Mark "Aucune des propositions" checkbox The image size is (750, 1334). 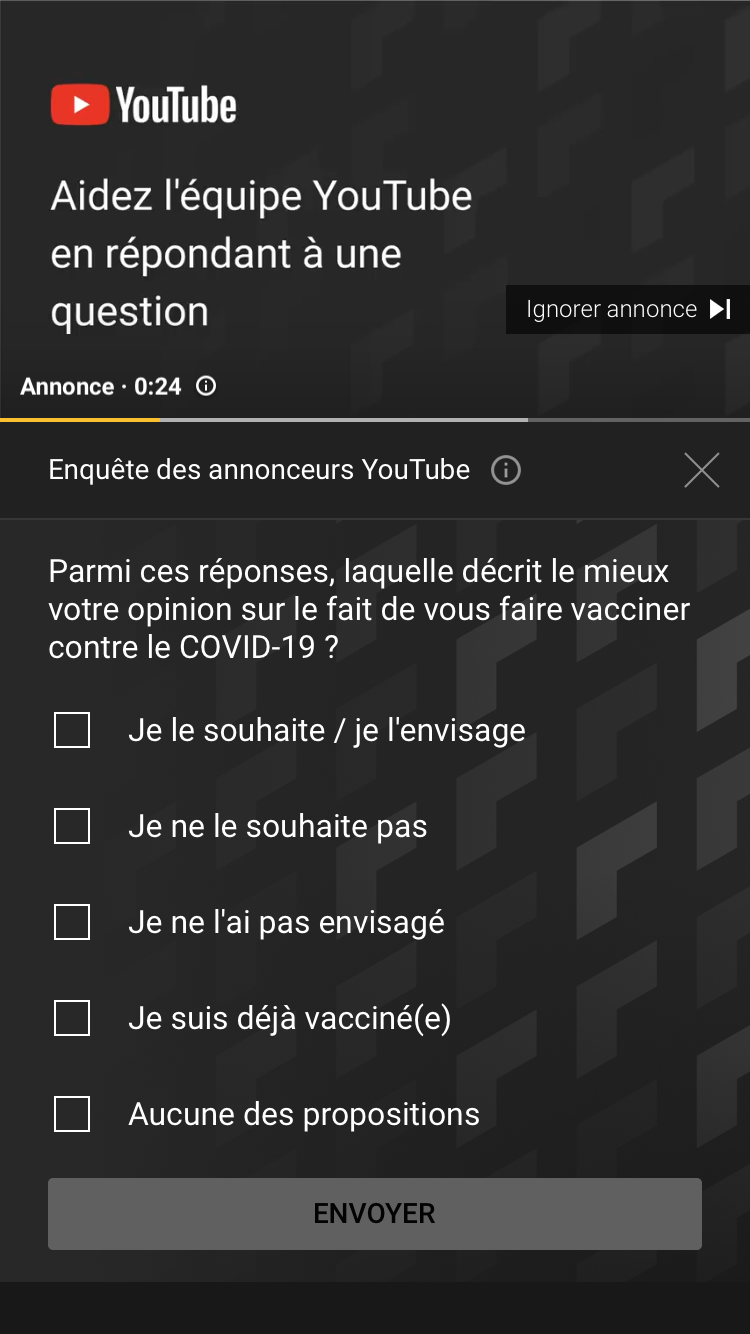[x=72, y=1114]
